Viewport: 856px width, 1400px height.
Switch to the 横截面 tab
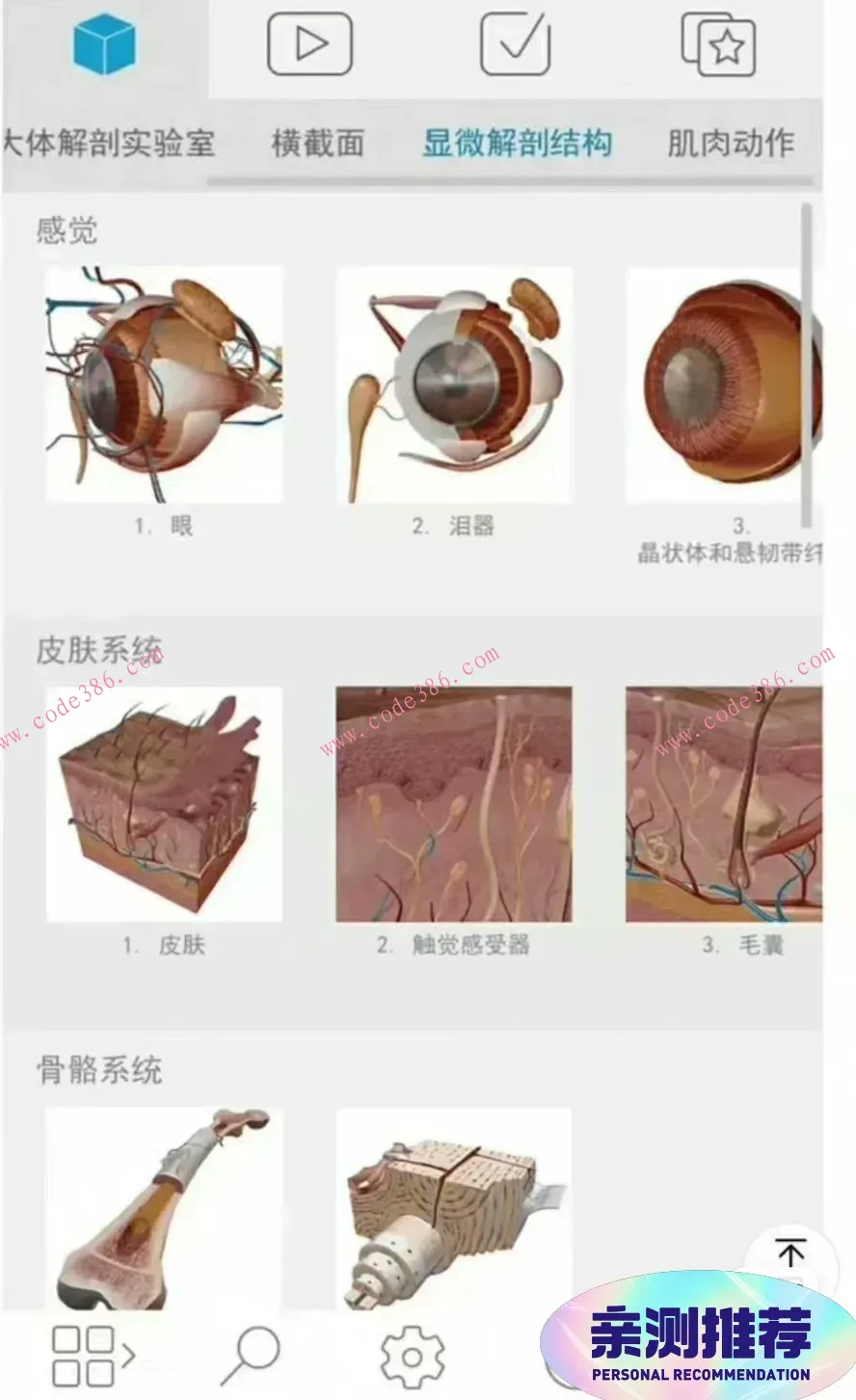(x=318, y=143)
